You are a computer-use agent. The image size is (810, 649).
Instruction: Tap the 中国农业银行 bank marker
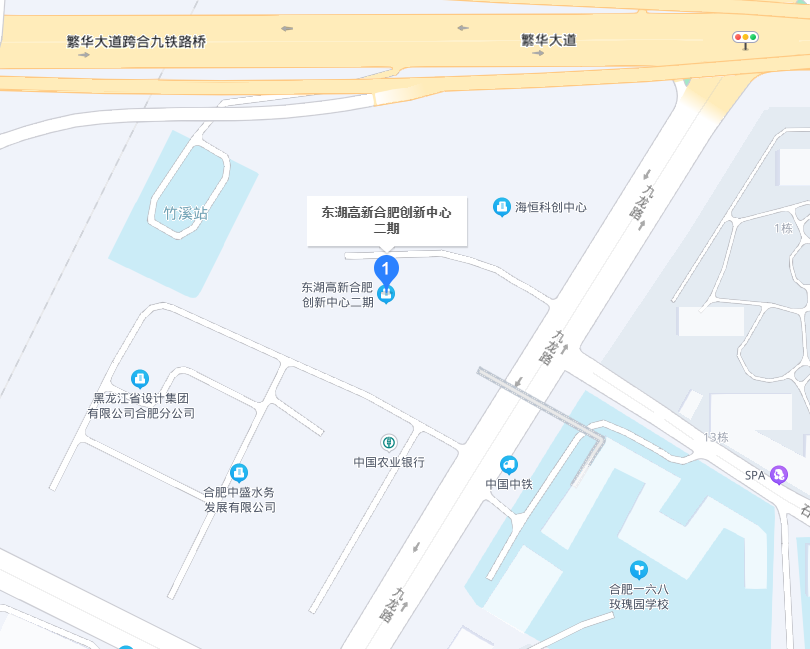[x=388, y=442]
